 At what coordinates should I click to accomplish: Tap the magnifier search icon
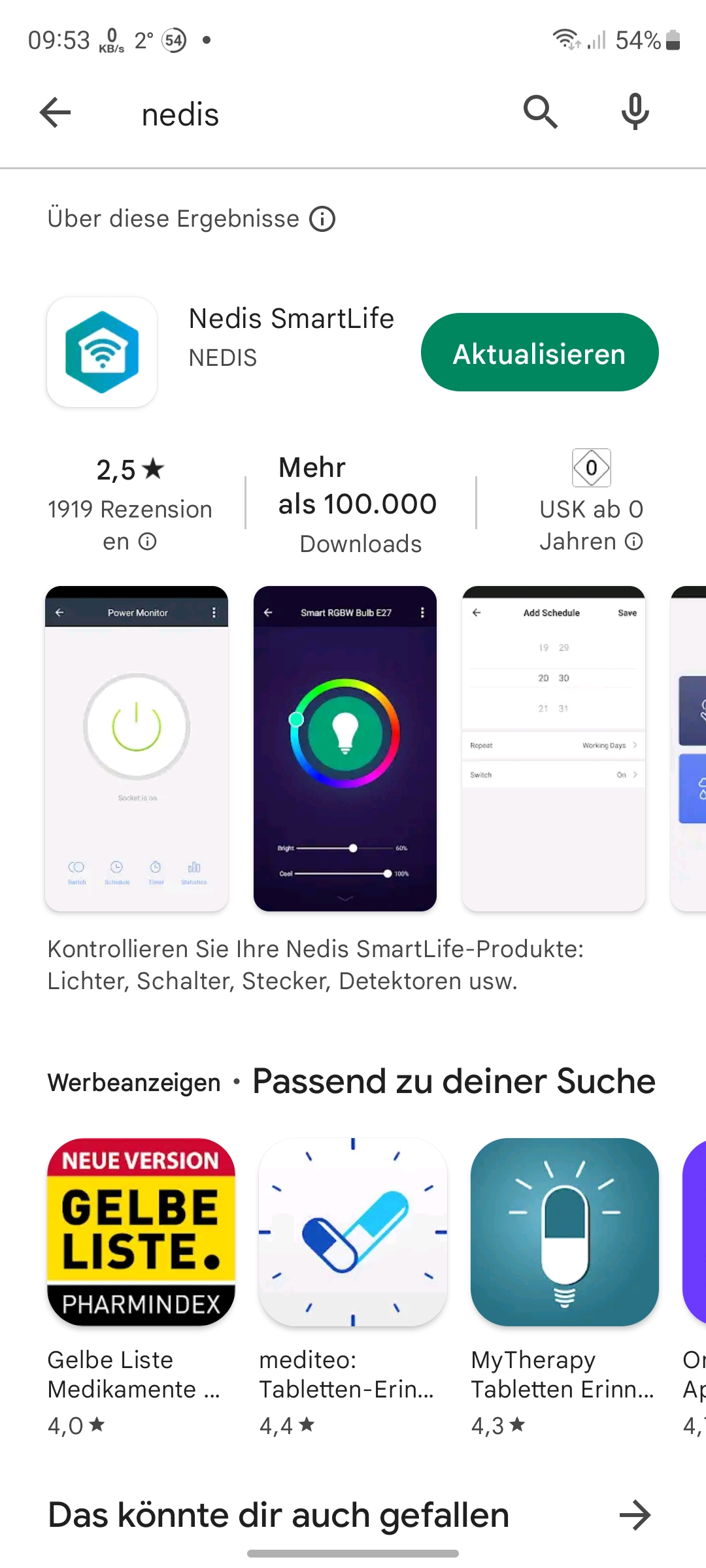[540, 112]
